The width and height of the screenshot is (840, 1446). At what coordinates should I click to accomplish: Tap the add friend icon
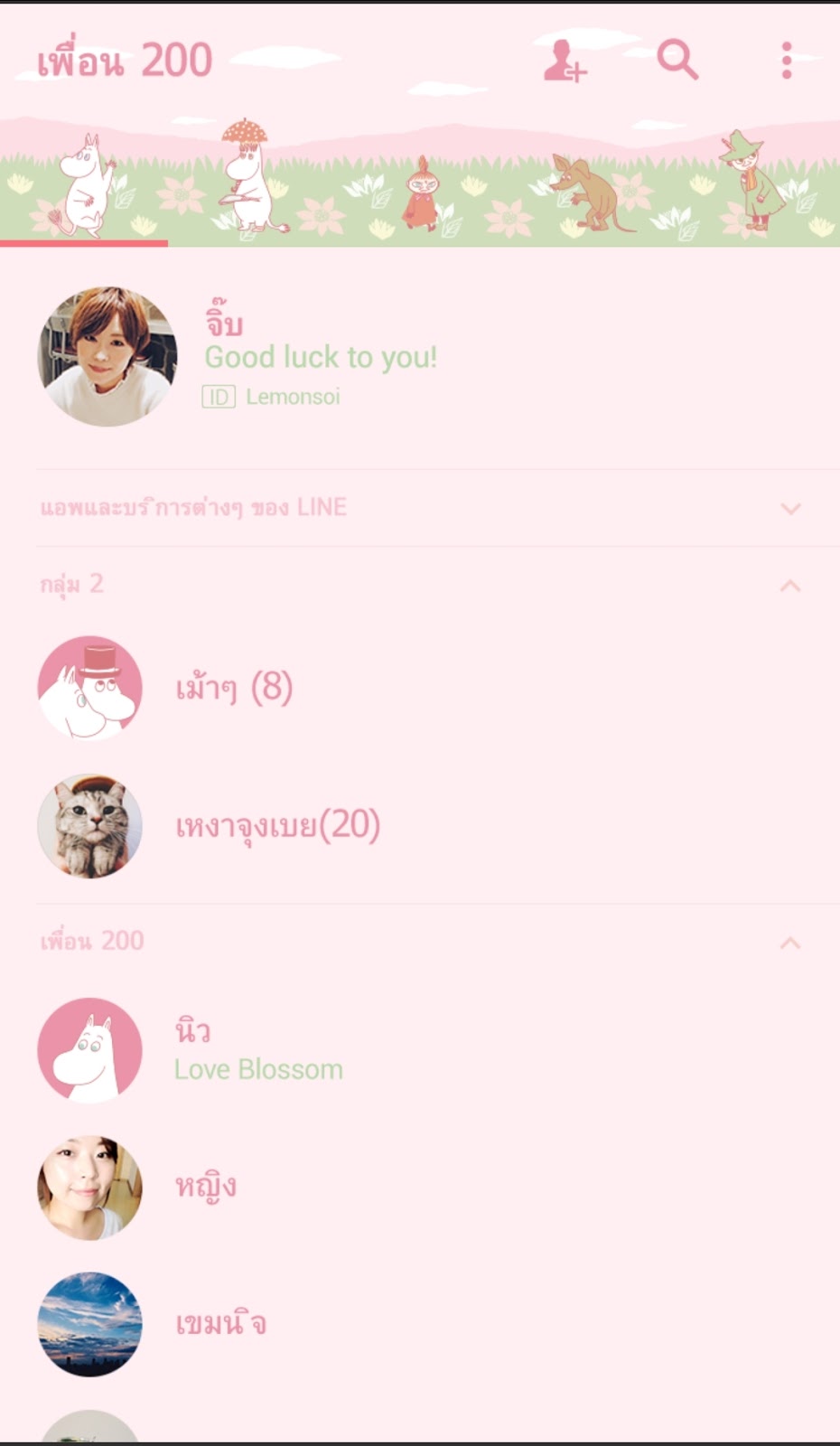click(x=565, y=61)
